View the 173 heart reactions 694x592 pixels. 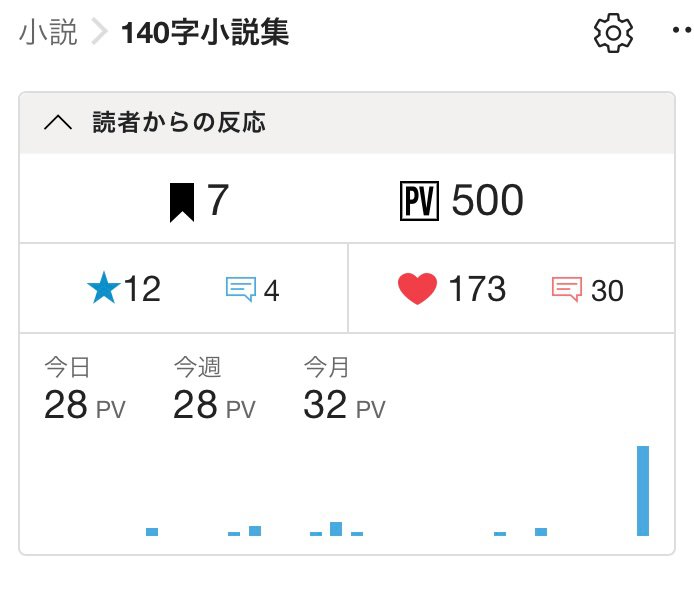click(452, 290)
